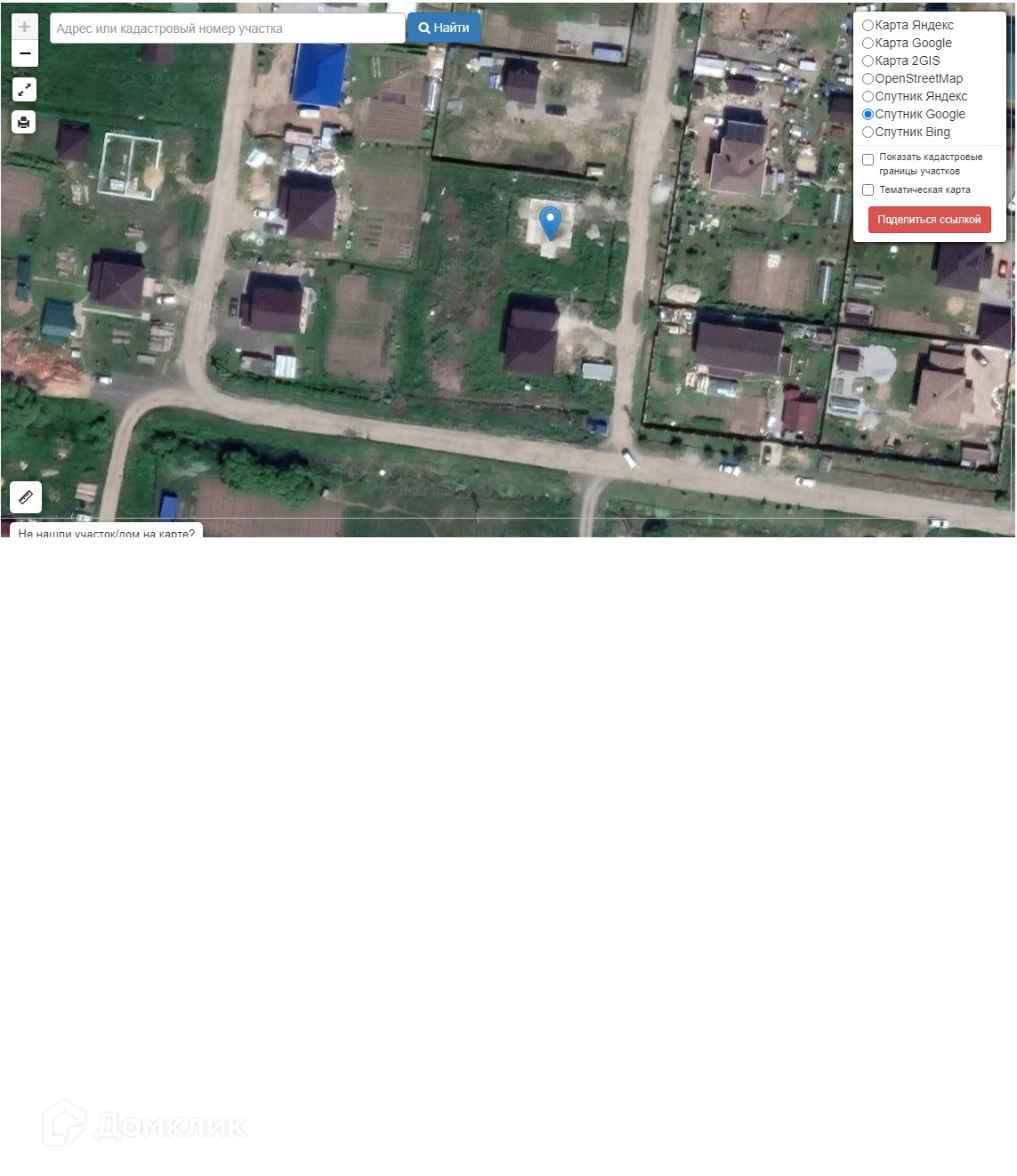
Task: Expand the map to fullscreen
Action: [x=24, y=90]
